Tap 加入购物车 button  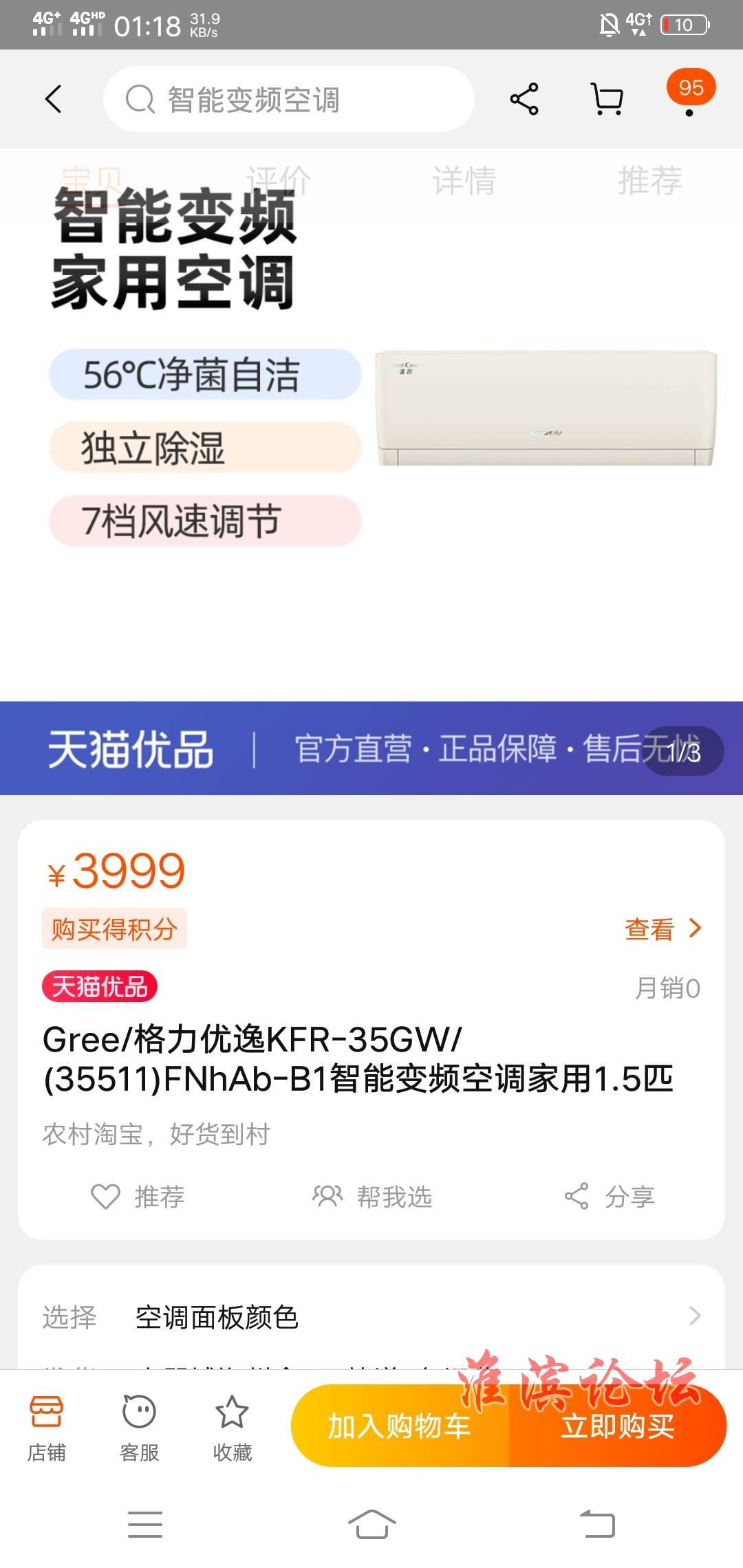(x=400, y=1426)
